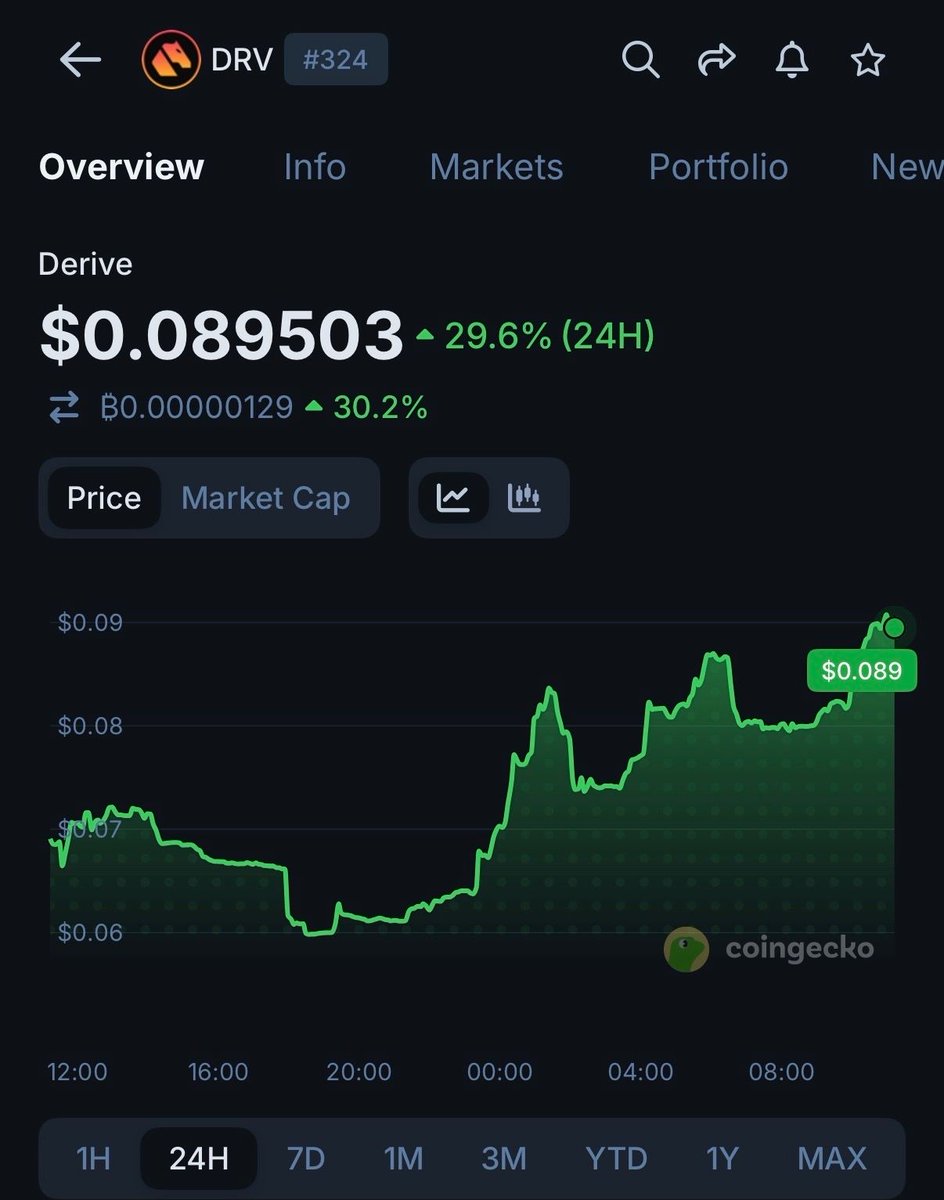Set a price alert with the bell
The height and width of the screenshot is (1200, 944).
[792, 61]
